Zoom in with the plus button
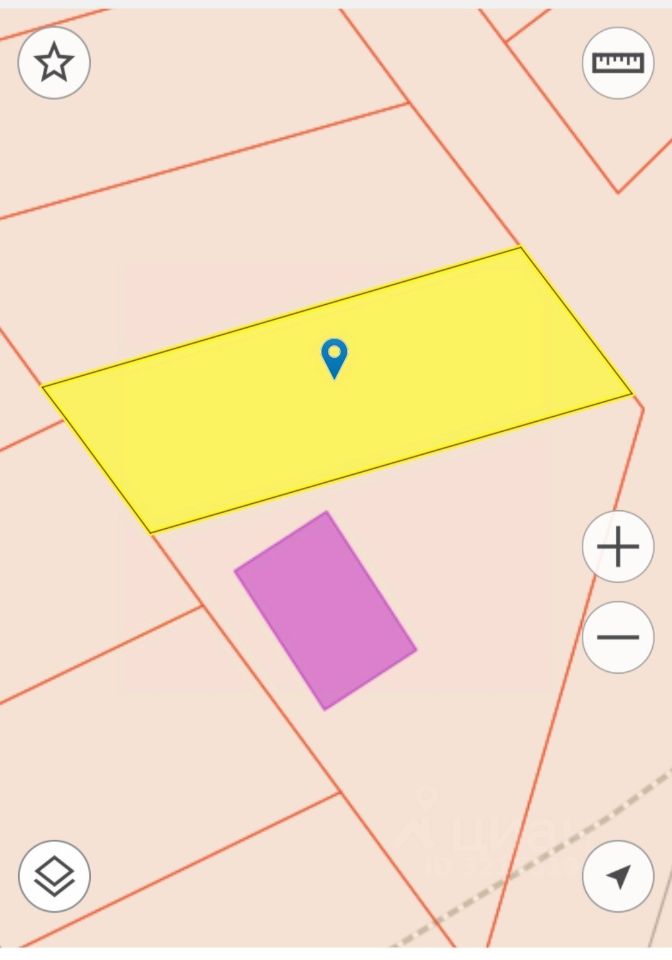Viewport: 672px width, 960px height. (618, 547)
